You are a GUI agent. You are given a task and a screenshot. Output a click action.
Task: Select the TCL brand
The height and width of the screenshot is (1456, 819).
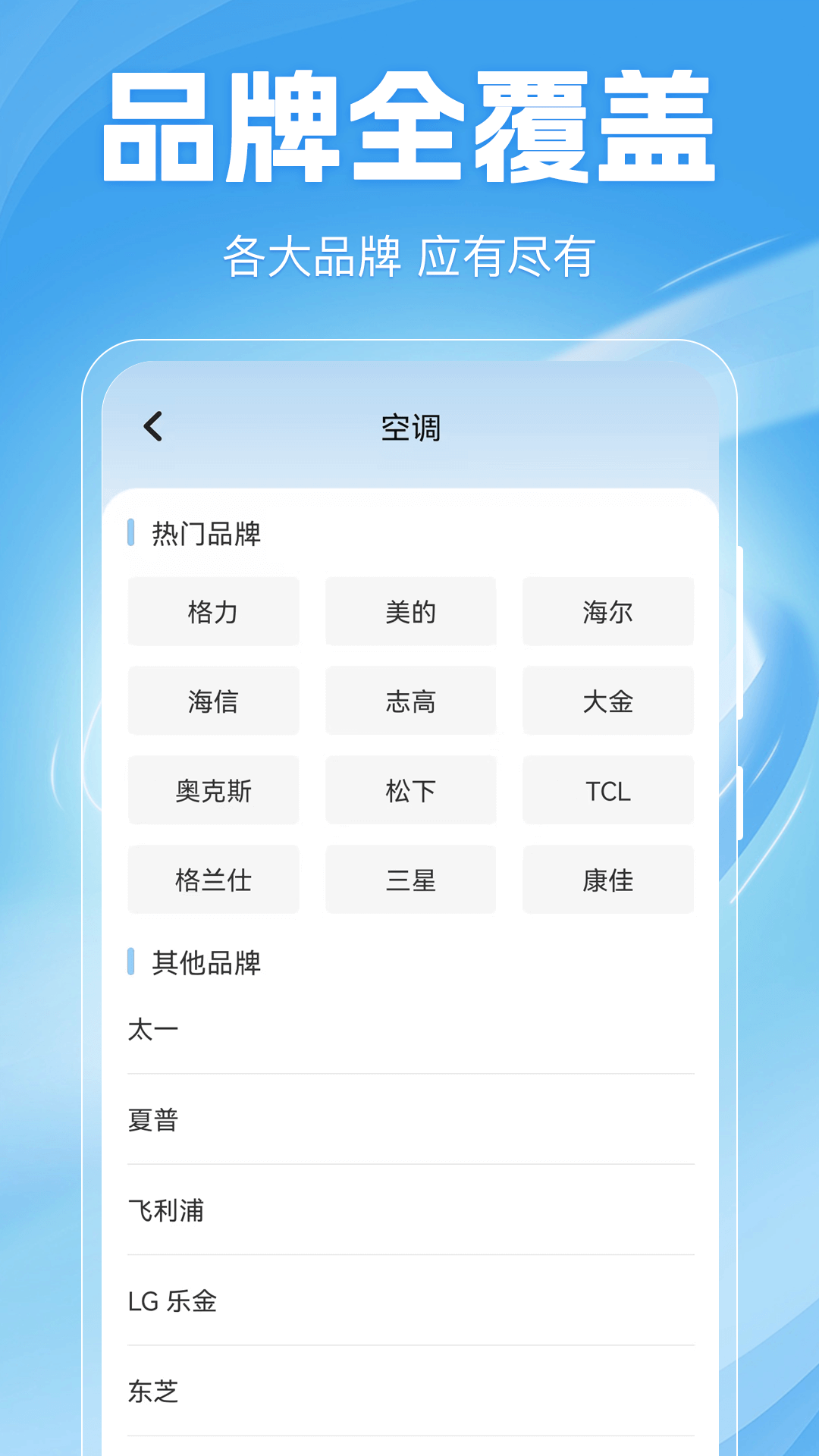pyautogui.click(x=607, y=791)
